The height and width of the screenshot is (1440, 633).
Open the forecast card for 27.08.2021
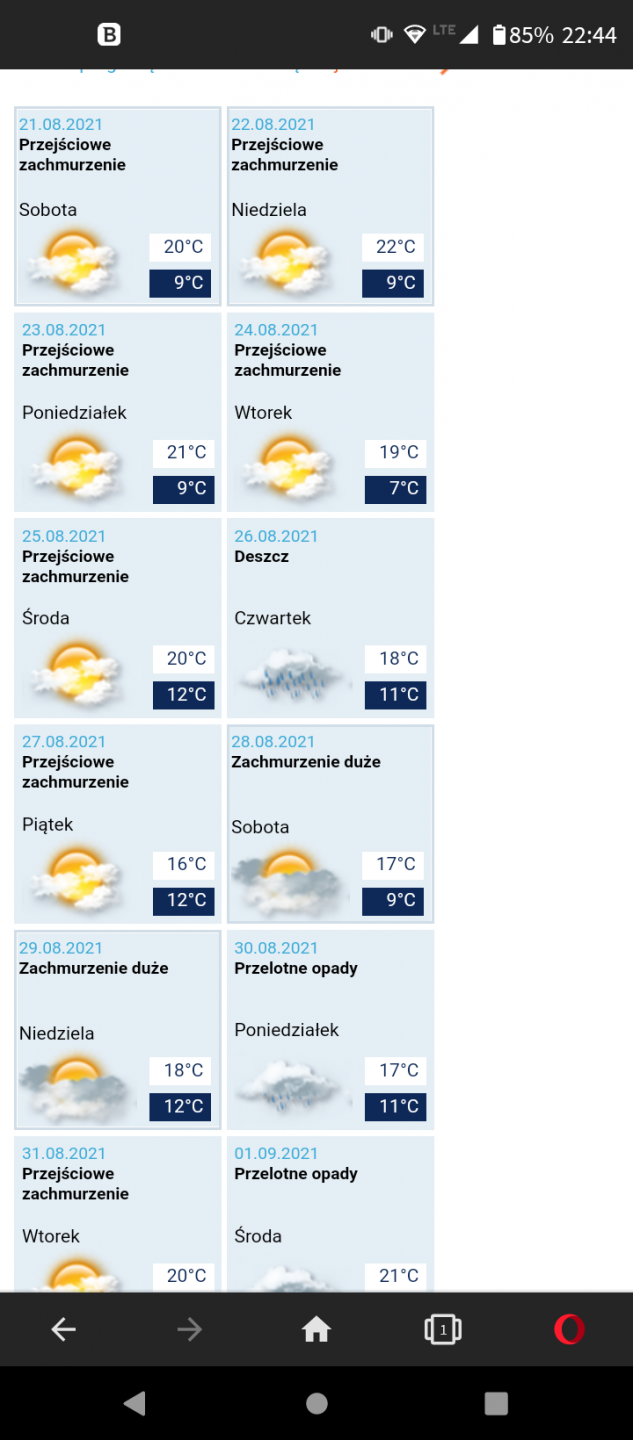117,824
